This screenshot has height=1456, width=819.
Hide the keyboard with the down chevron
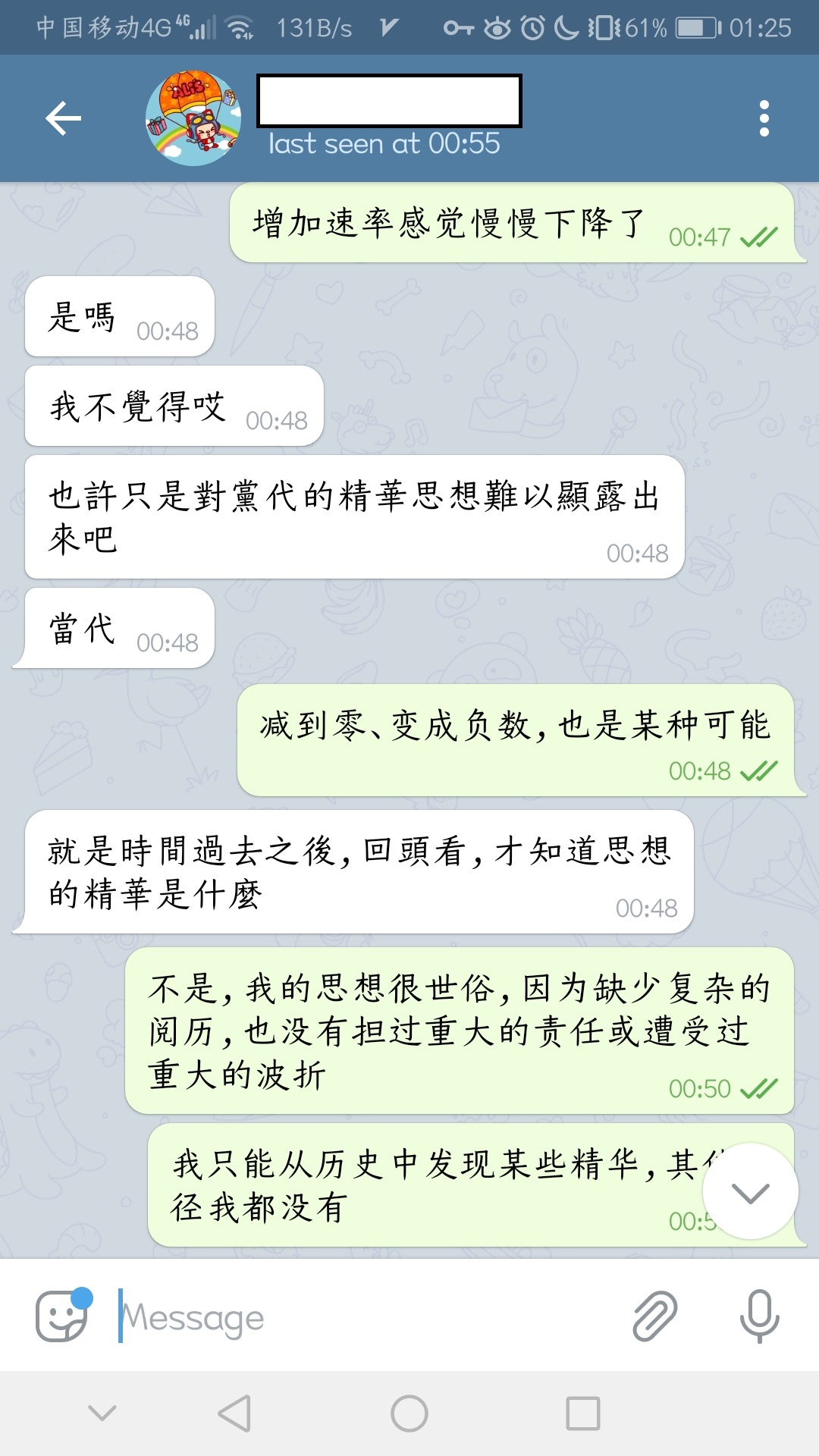pos(102,1414)
